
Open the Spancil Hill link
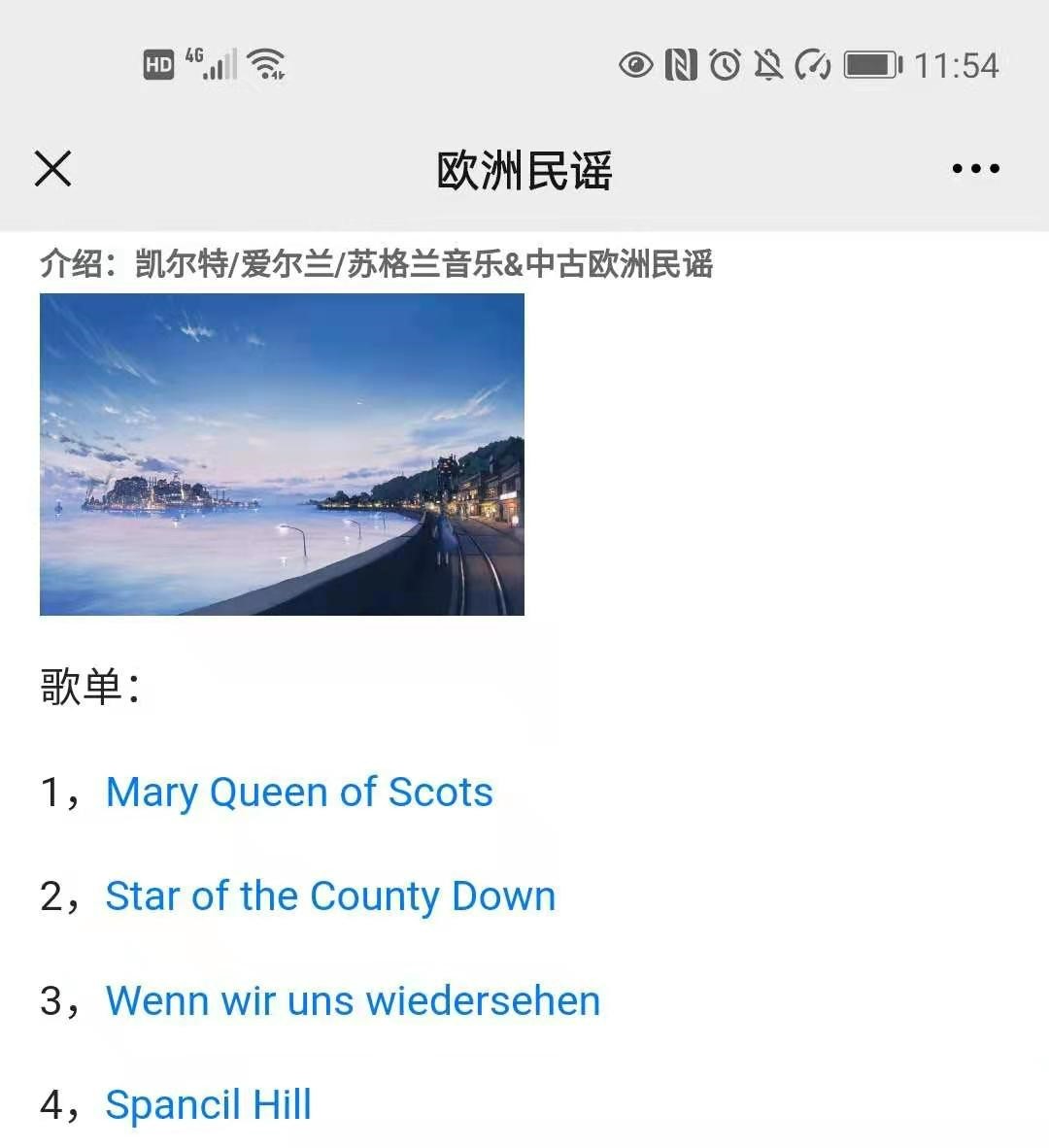[208, 1104]
